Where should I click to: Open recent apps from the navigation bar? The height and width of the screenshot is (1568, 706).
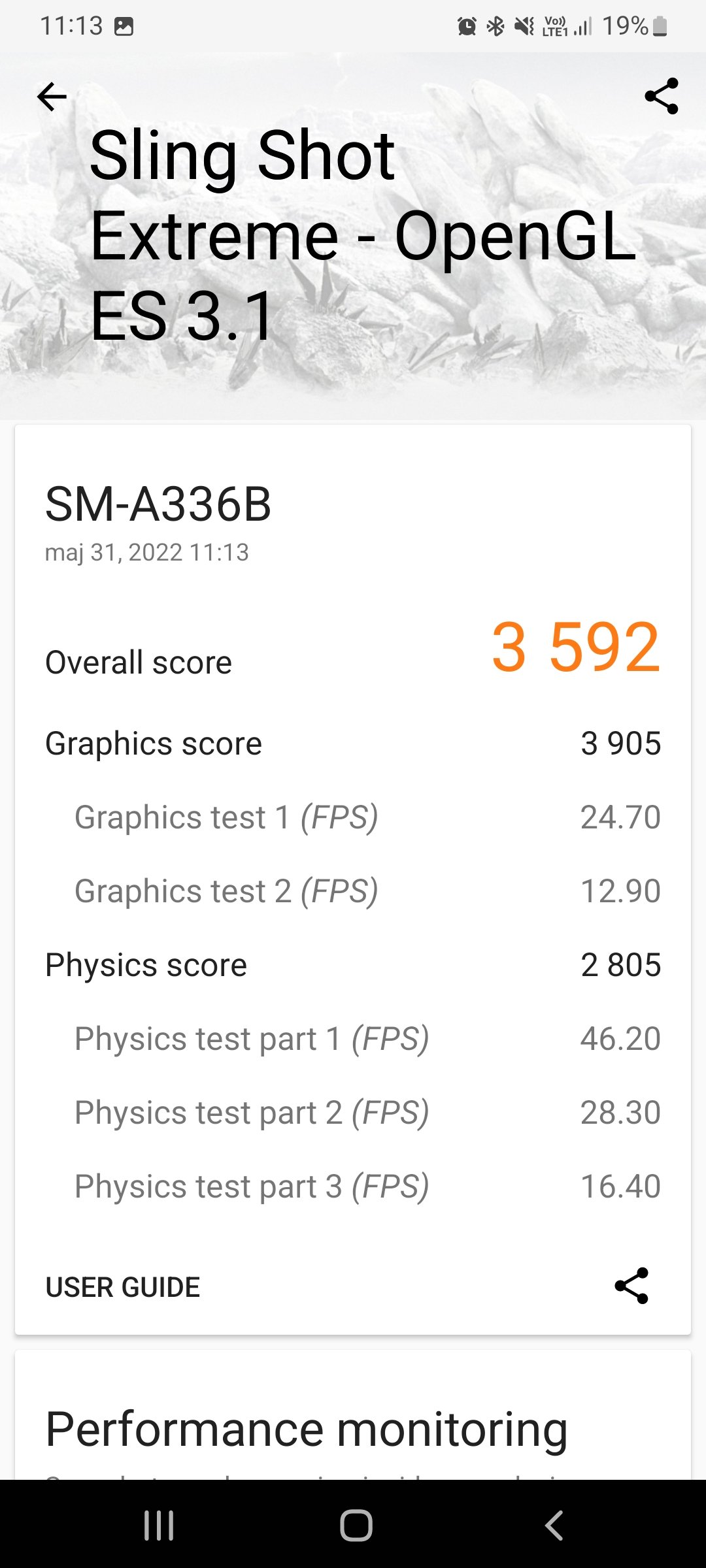tap(159, 1526)
